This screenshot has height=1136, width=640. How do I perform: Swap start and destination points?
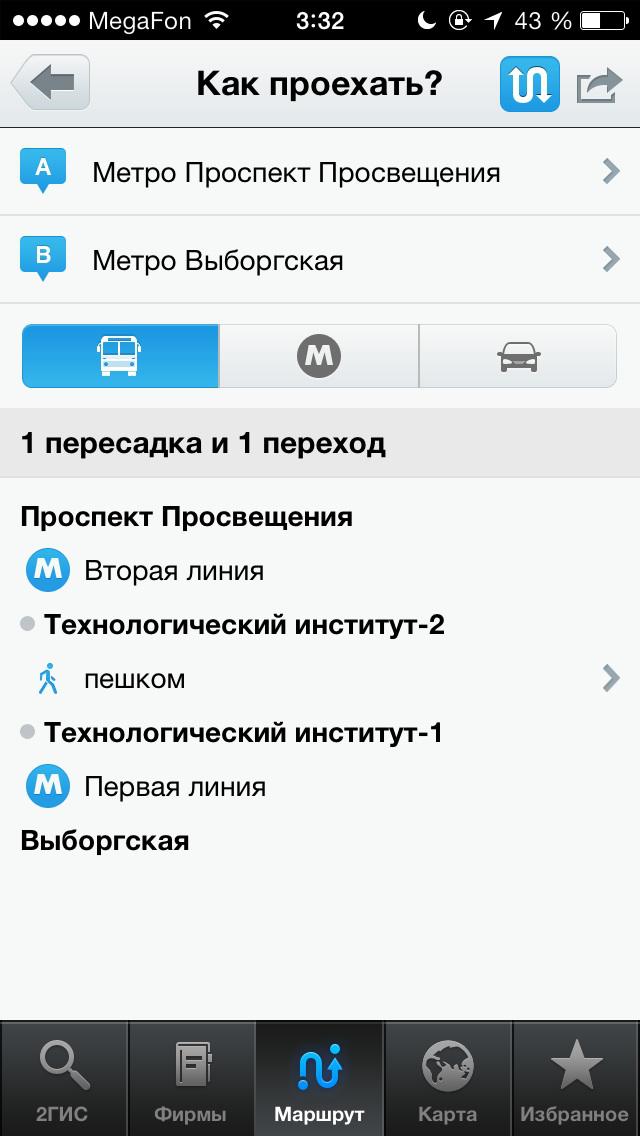(530, 84)
